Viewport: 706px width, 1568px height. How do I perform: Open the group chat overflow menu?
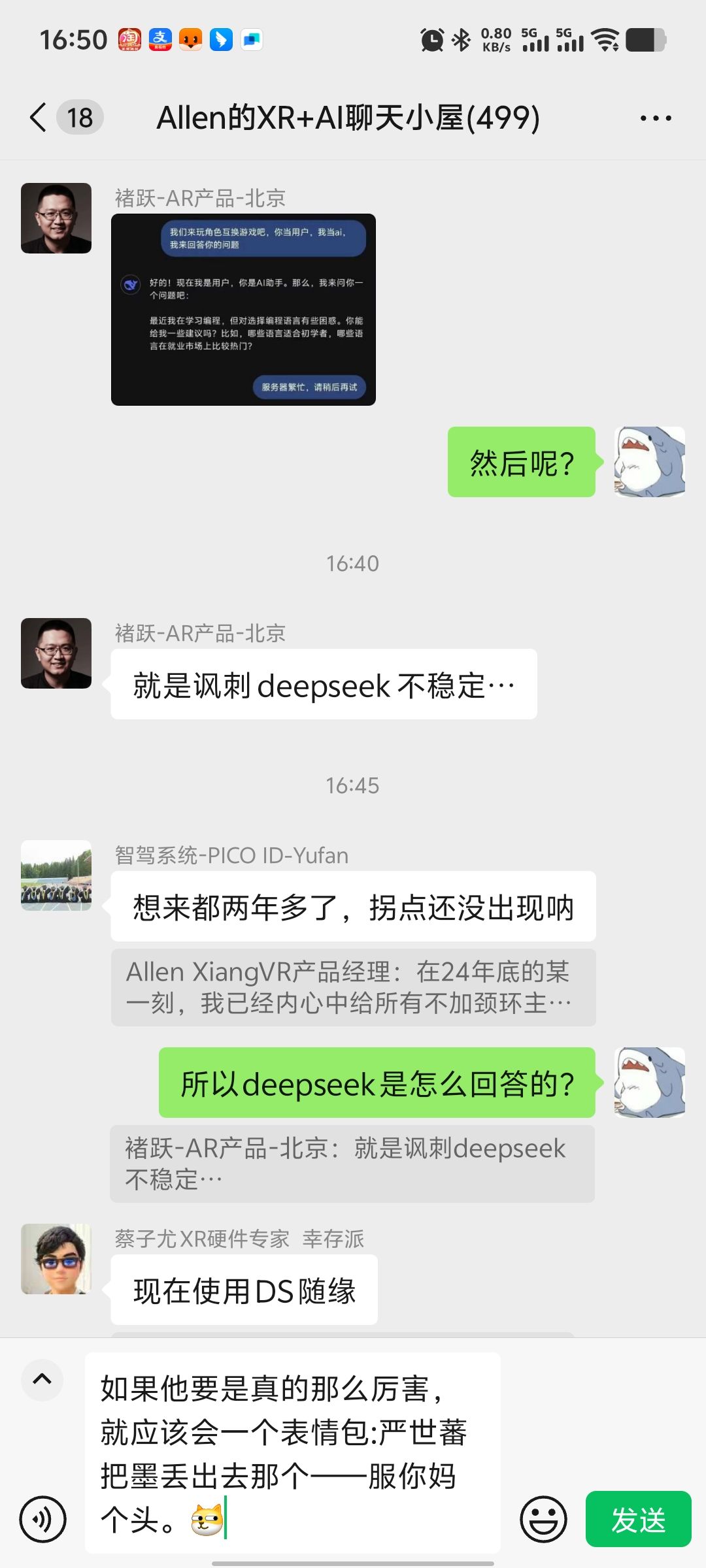click(x=656, y=118)
